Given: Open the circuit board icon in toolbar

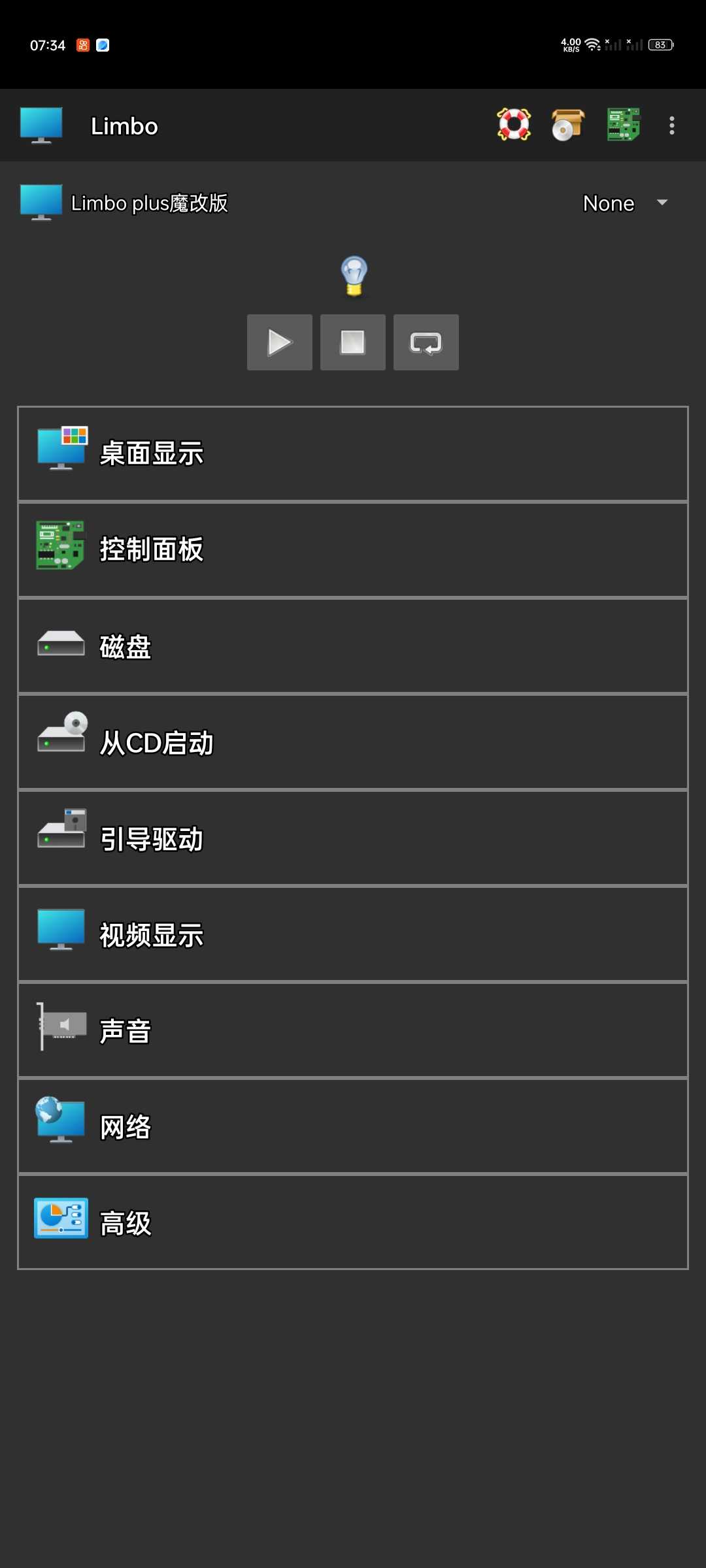Looking at the screenshot, I should click(x=623, y=125).
